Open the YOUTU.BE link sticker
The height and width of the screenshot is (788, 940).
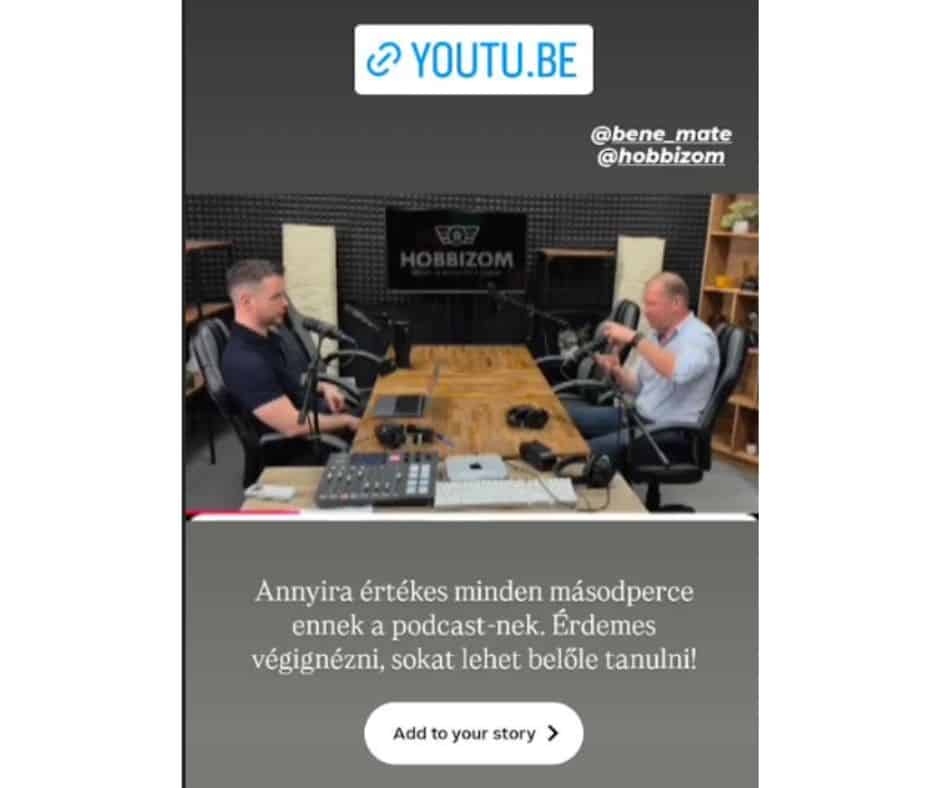coord(473,60)
